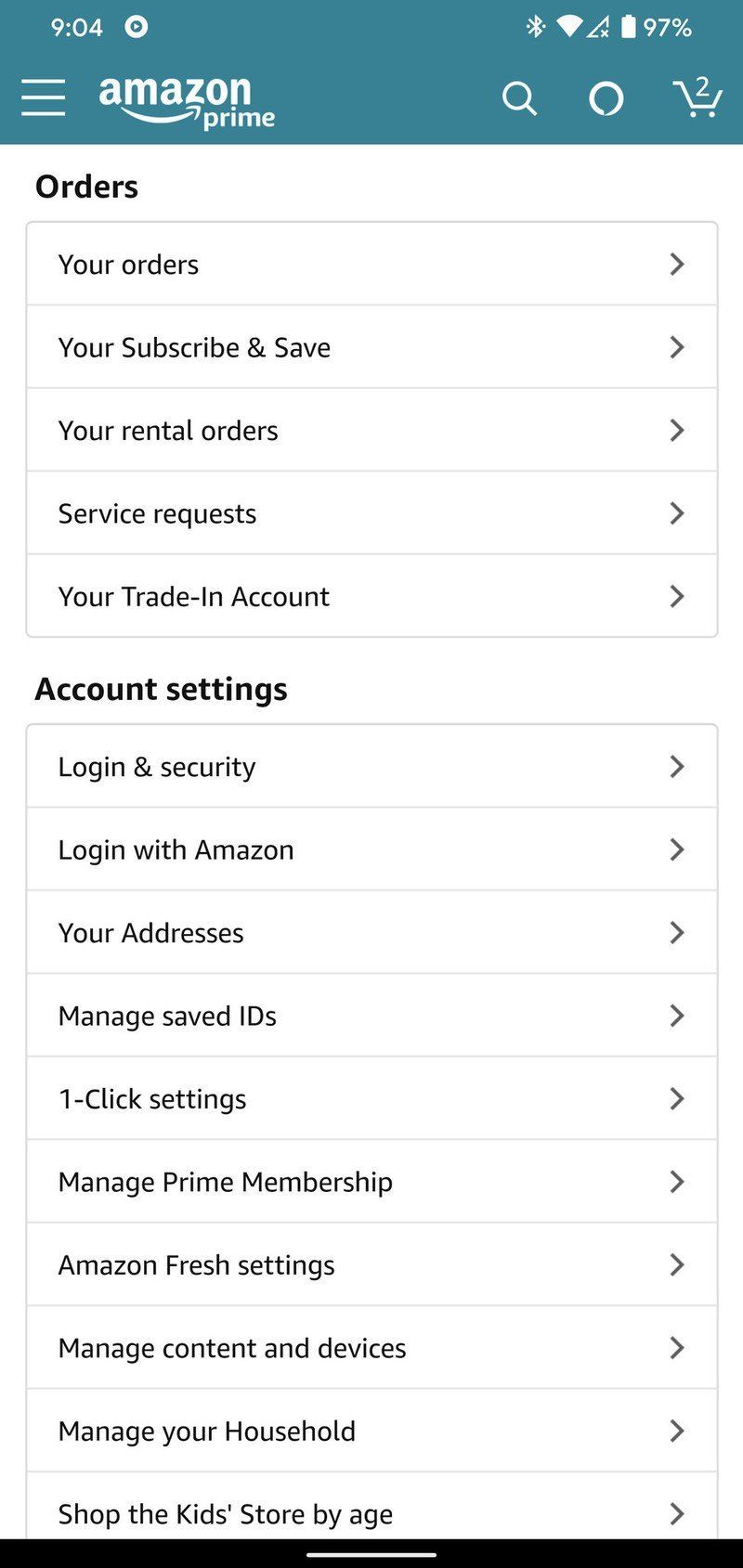Open the Manage Prime Membership chevron
This screenshot has height=1568, width=743.
677,1181
